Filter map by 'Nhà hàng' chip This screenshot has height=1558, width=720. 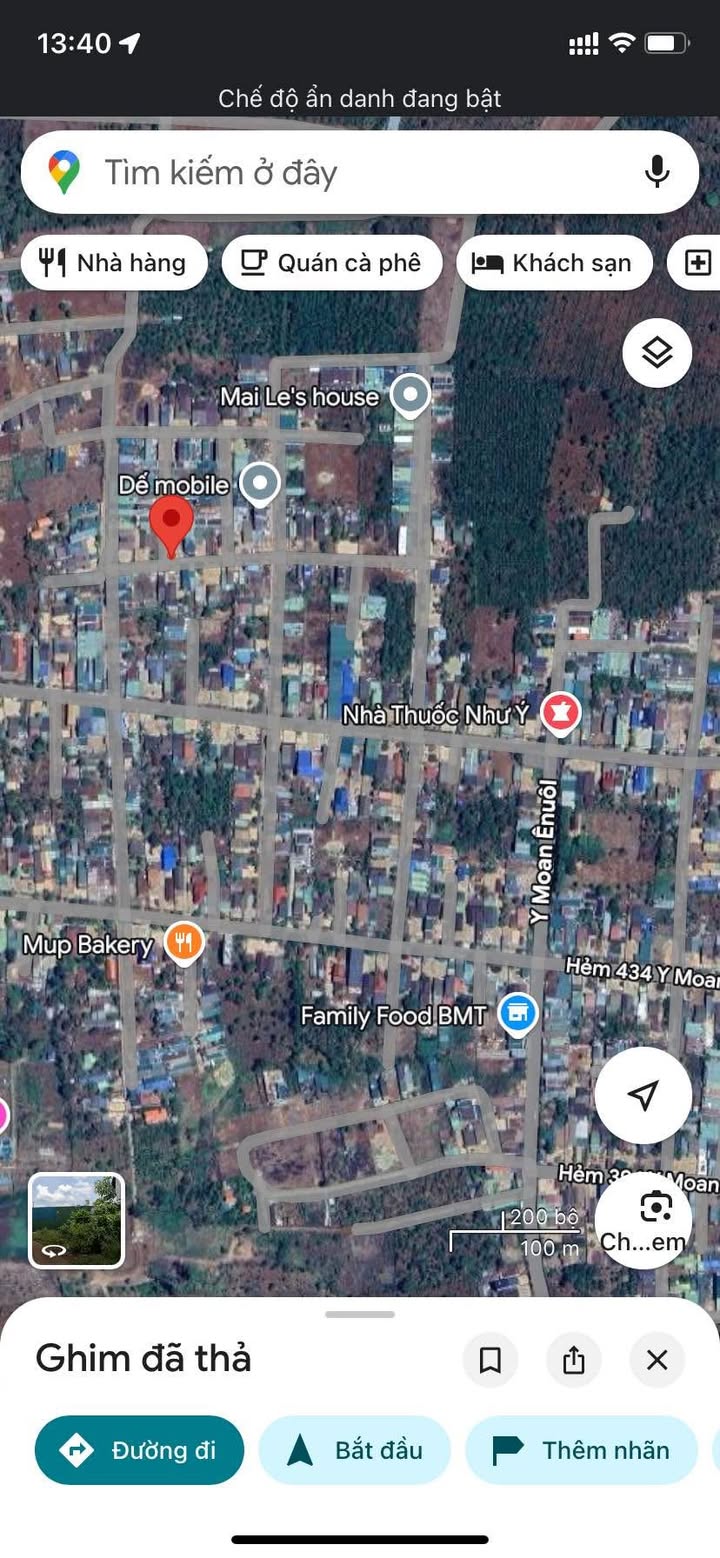click(114, 263)
